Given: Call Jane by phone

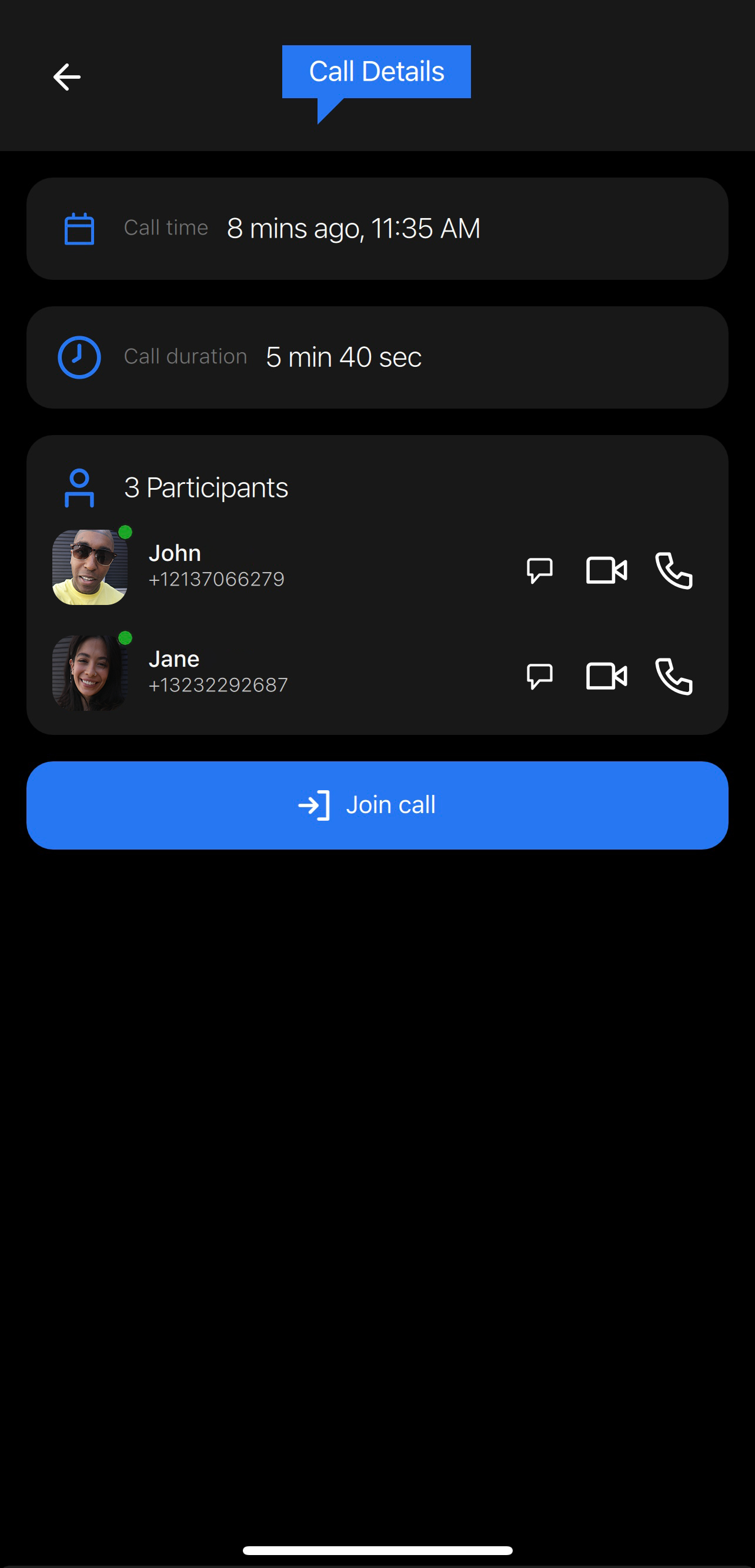Looking at the screenshot, I should (x=673, y=676).
